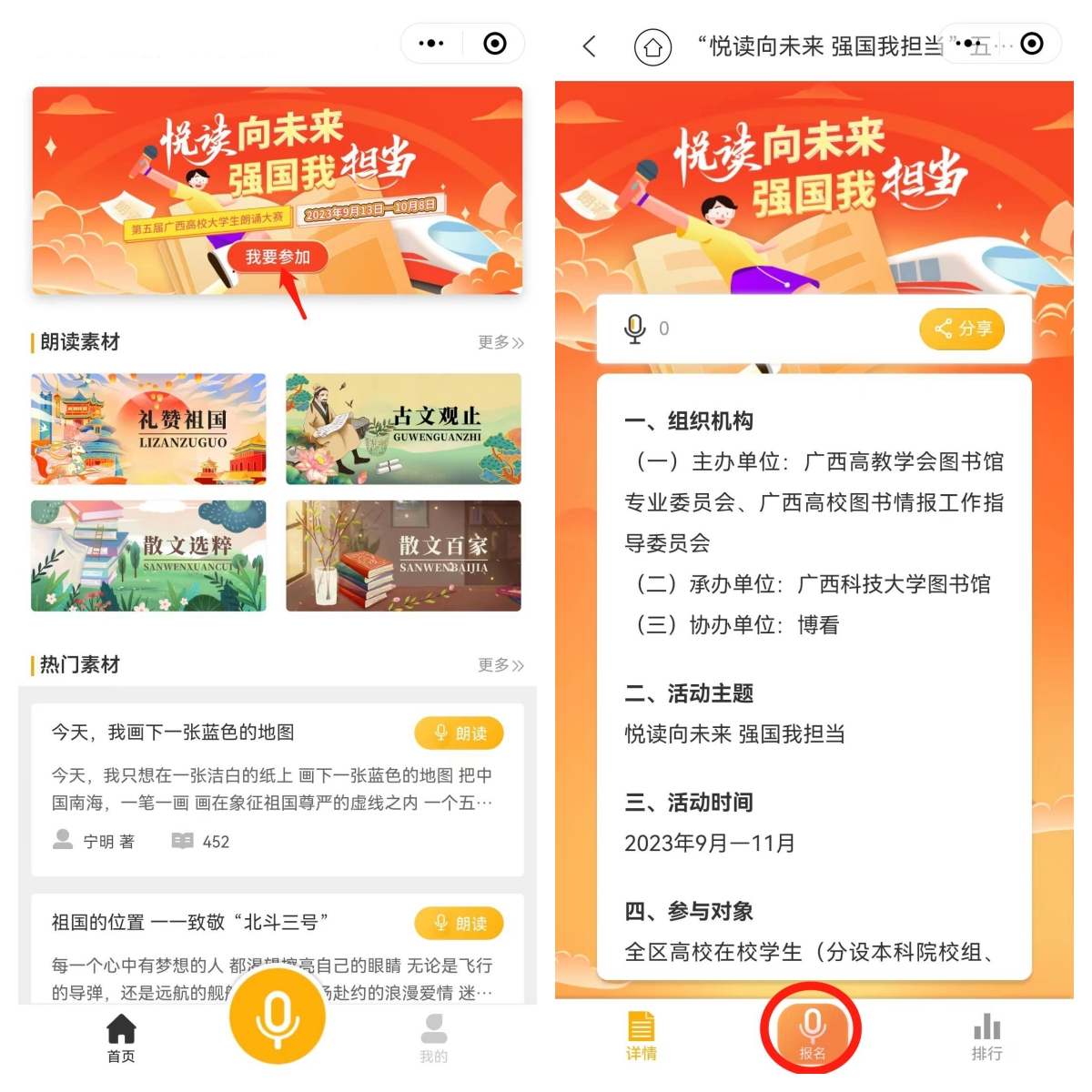Open the 详情 tab
The height and width of the screenshot is (1092, 1092).
pos(641,1036)
